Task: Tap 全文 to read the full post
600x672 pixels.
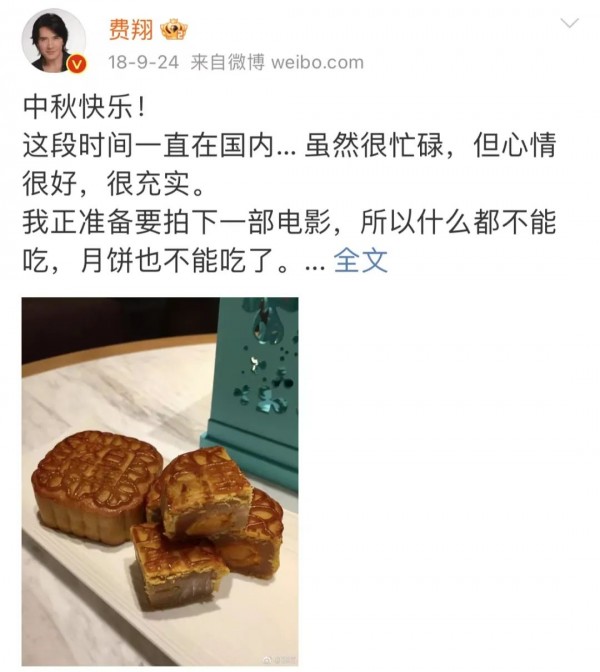Action: pyautogui.click(x=360, y=260)
